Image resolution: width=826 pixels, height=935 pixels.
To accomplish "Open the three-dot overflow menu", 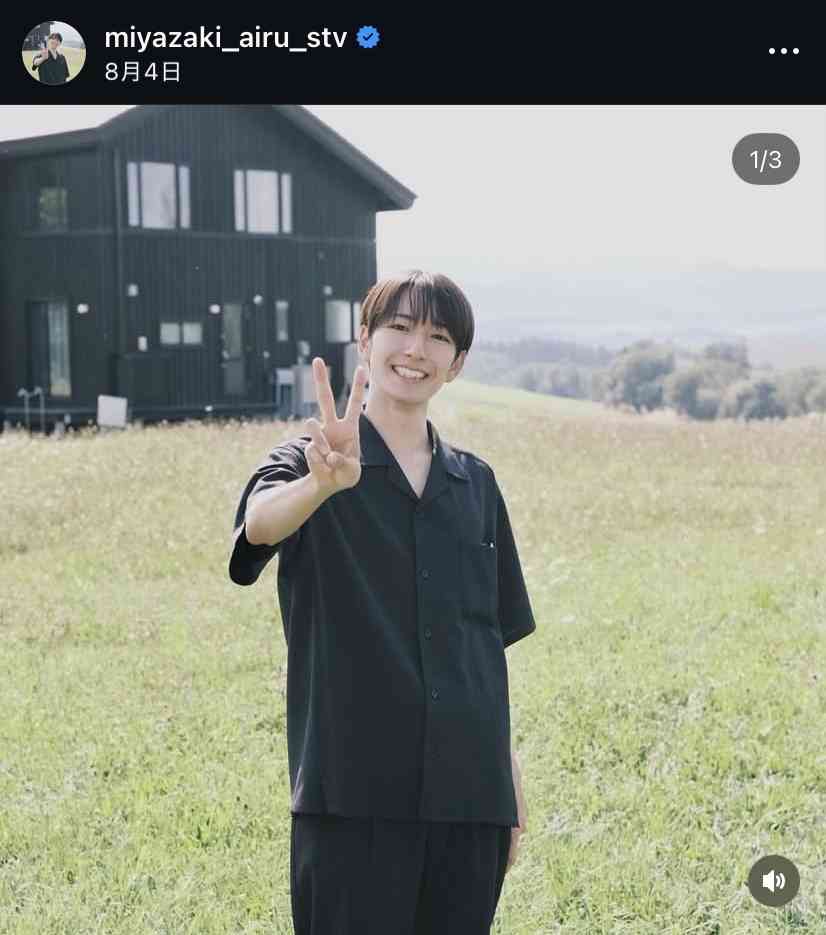I will 783,51.
